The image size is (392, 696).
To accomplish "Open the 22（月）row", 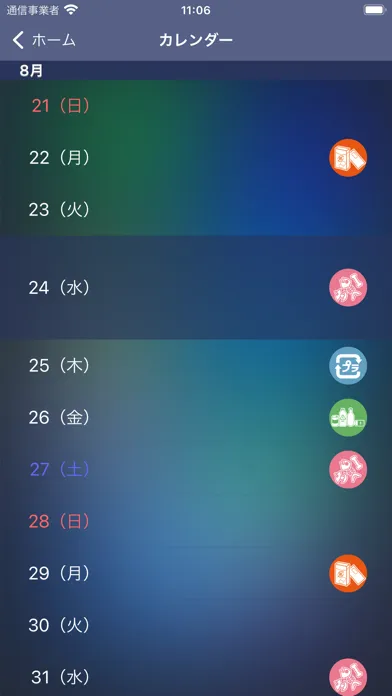I will [196, 158].
